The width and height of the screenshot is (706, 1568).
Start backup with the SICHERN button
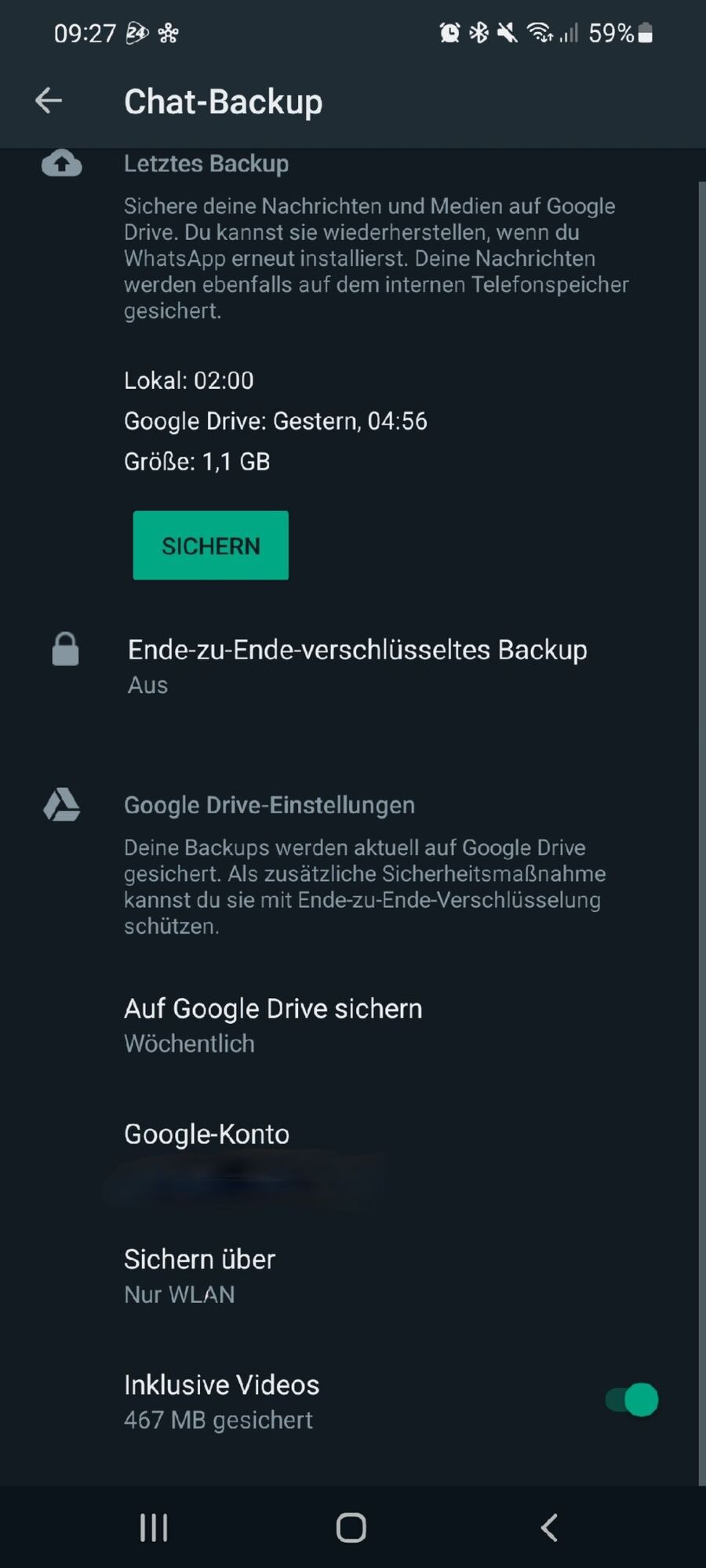(x=210, y=546)
